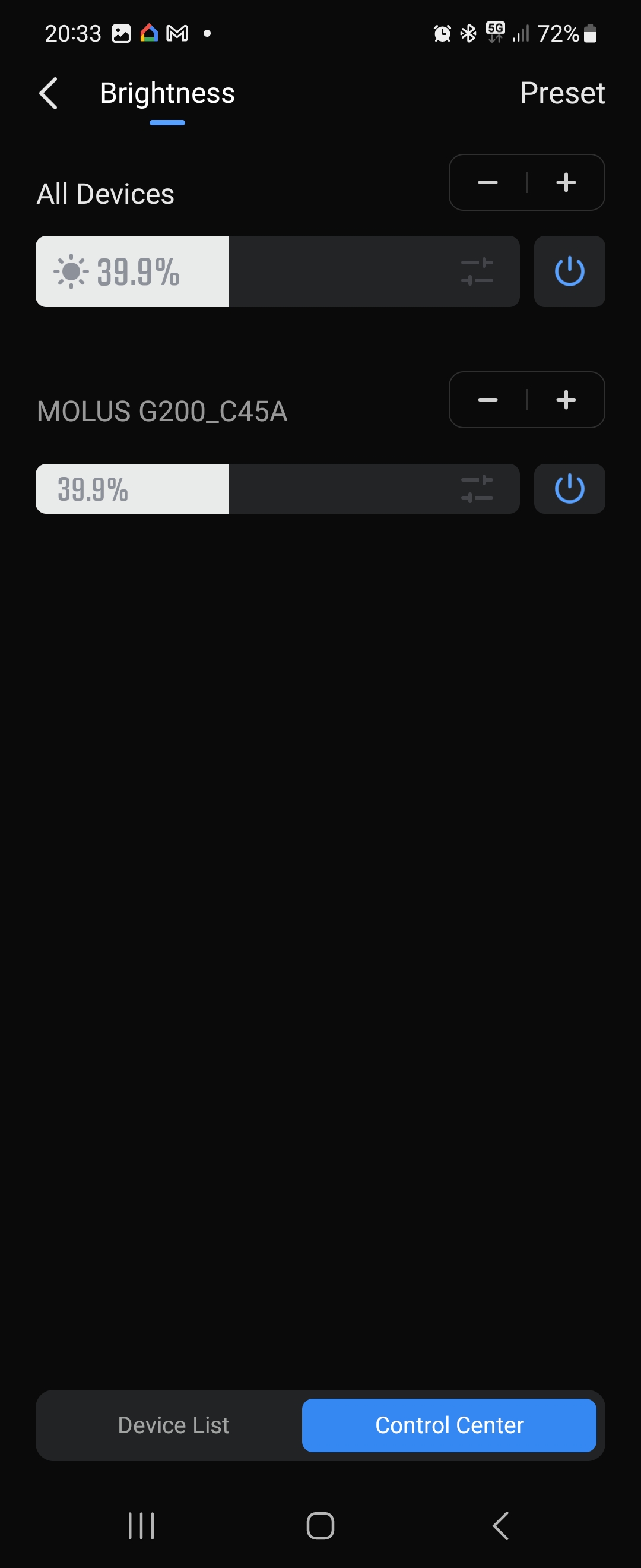Toggle power for MOLUS G200_C45A

coord(569,489)
